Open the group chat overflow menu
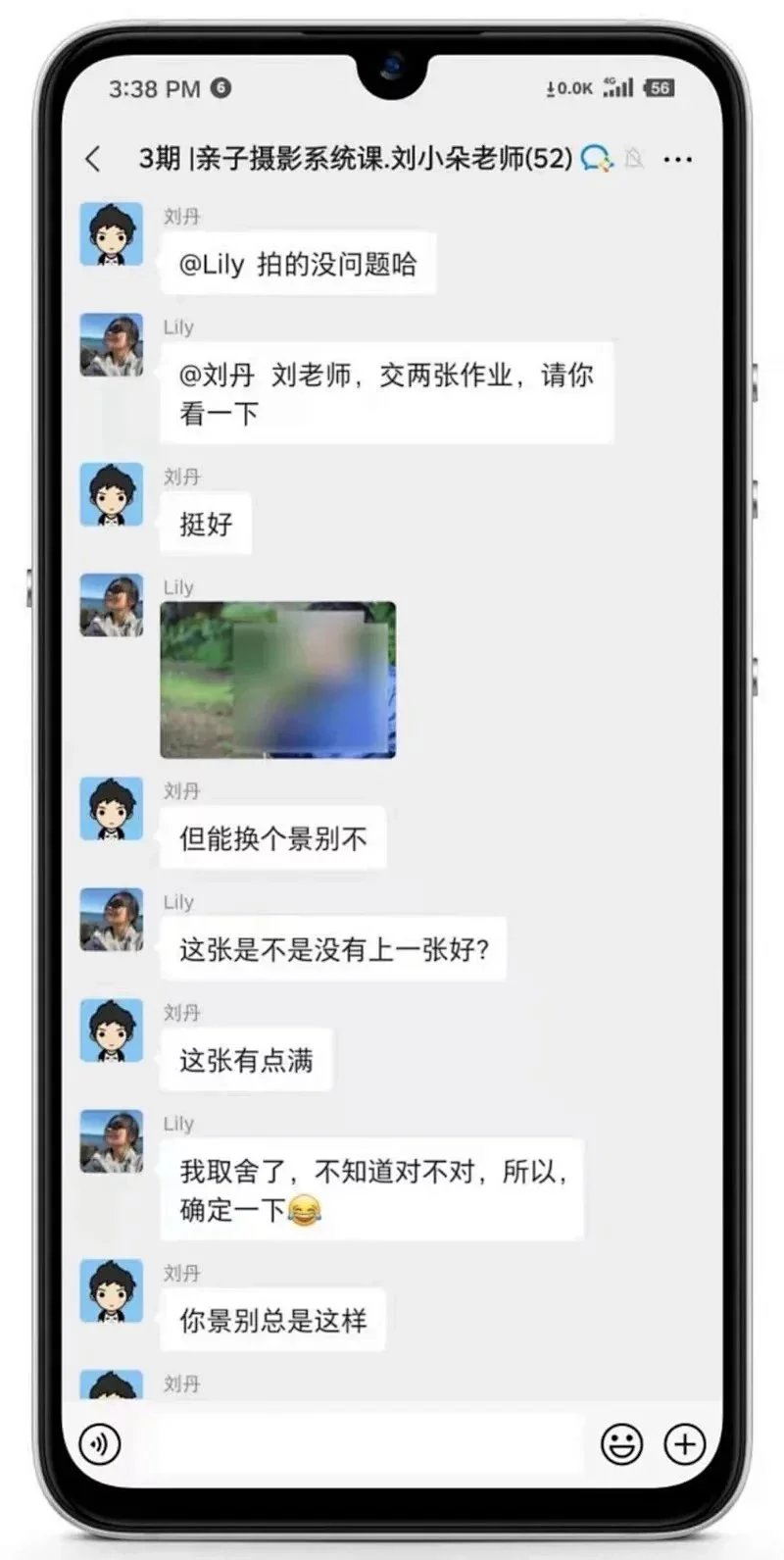This screenshot has height=1560, width=784. (678, 159)
